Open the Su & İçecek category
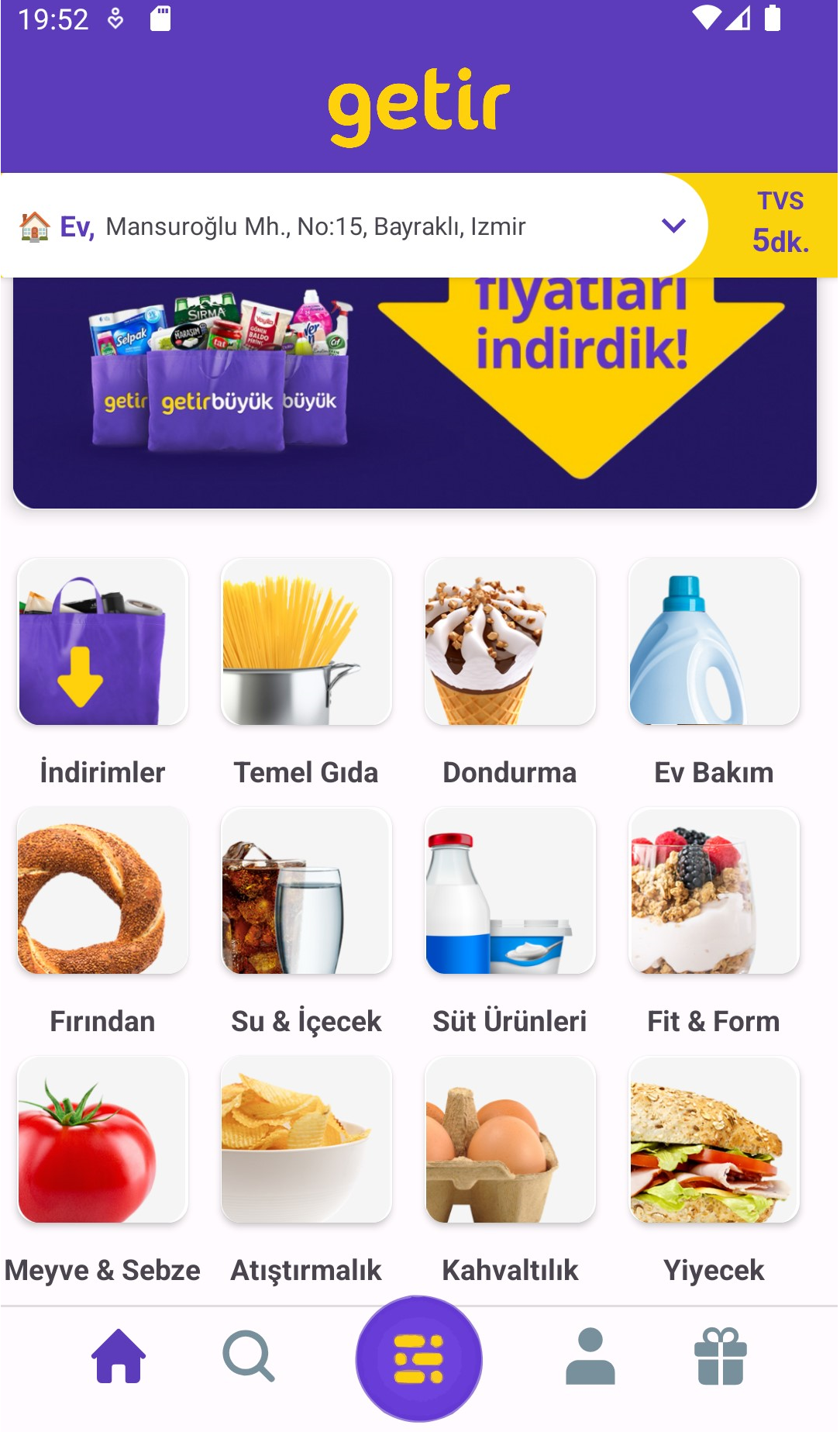The height and width of the screenshot is (1432, 840). (x=306, y=891)
